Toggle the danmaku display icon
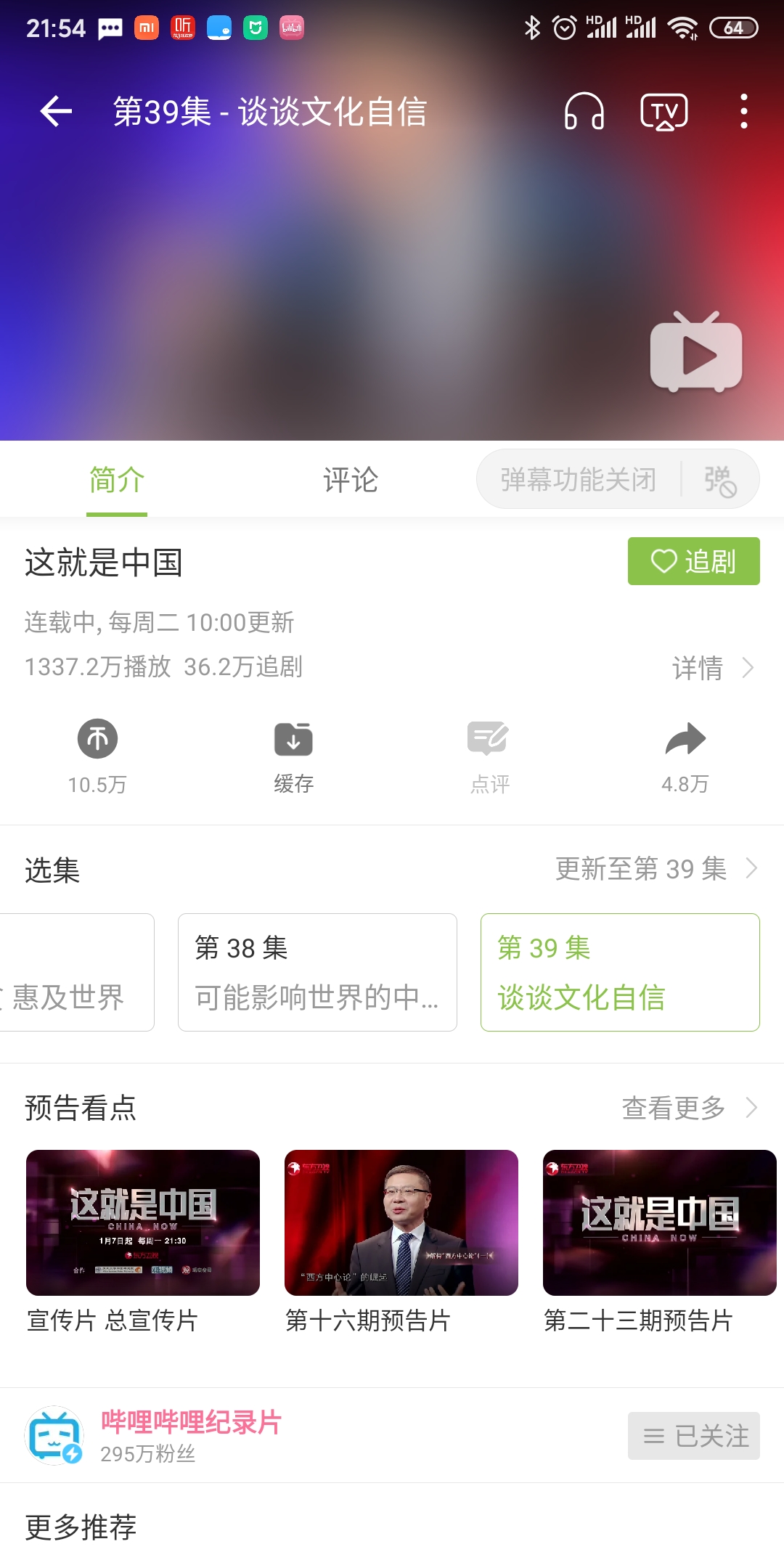The height and width of the screenshot is (1568, 784). [x=719, y=480]
